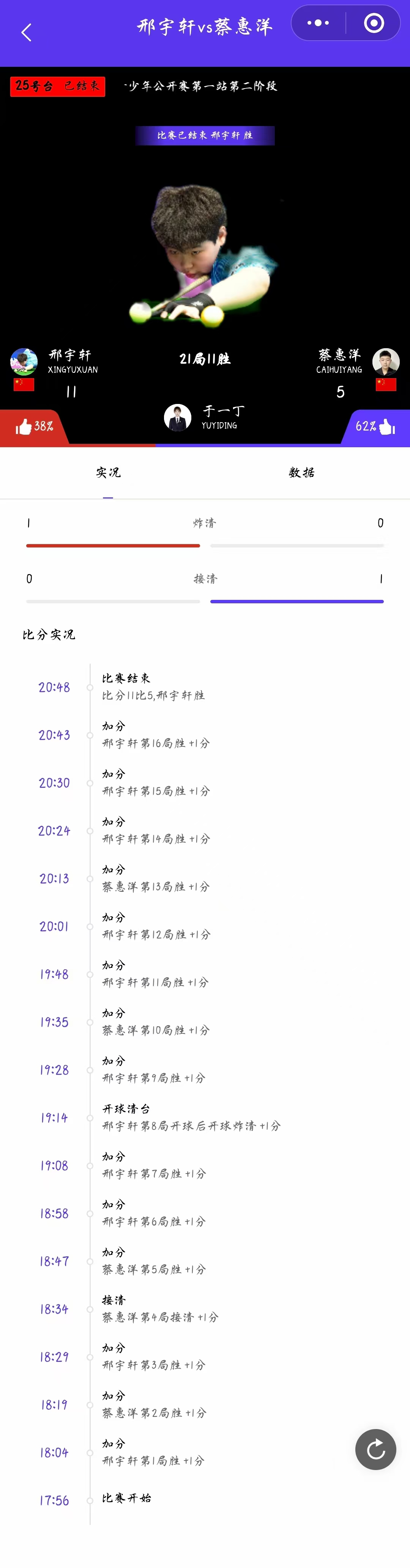The width and height of the screenshot is (410, 1568).
Task: Switch to the 数据 tab
Action: pos(302,473)
